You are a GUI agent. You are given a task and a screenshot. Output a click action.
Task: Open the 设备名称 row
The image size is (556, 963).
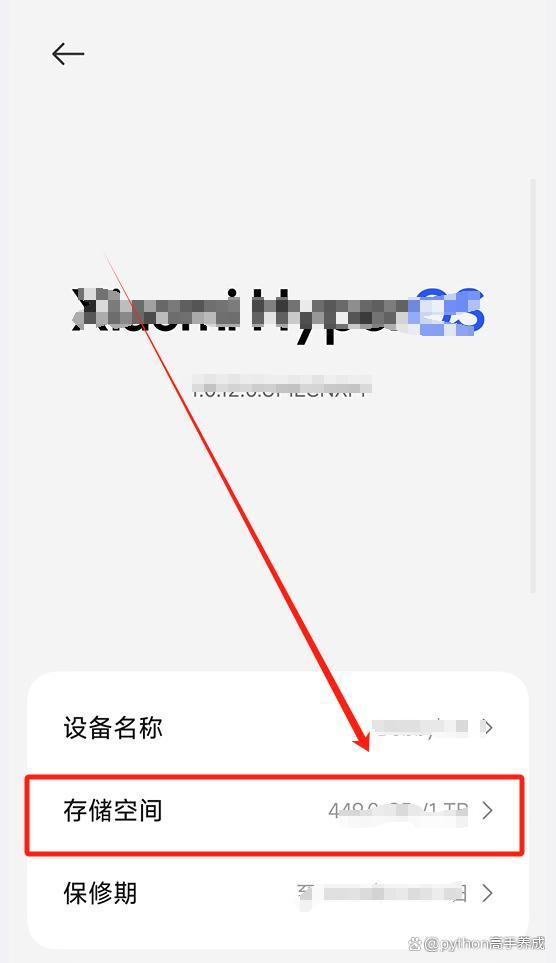pos(278,727)
